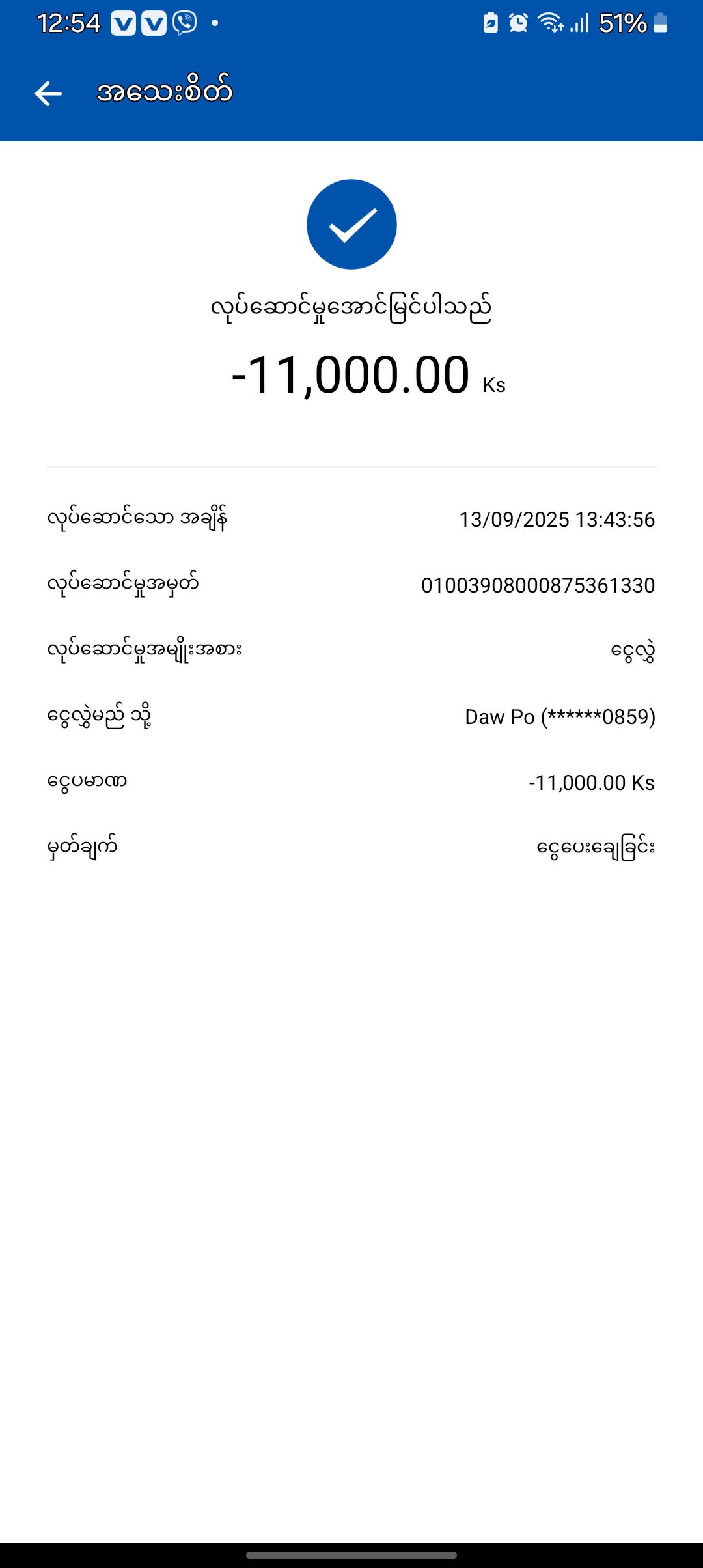Image resolution: width=703 pixels, height=1568 pixels.
Task: Go back from the transaction details screen
Action: click(48, 94)
